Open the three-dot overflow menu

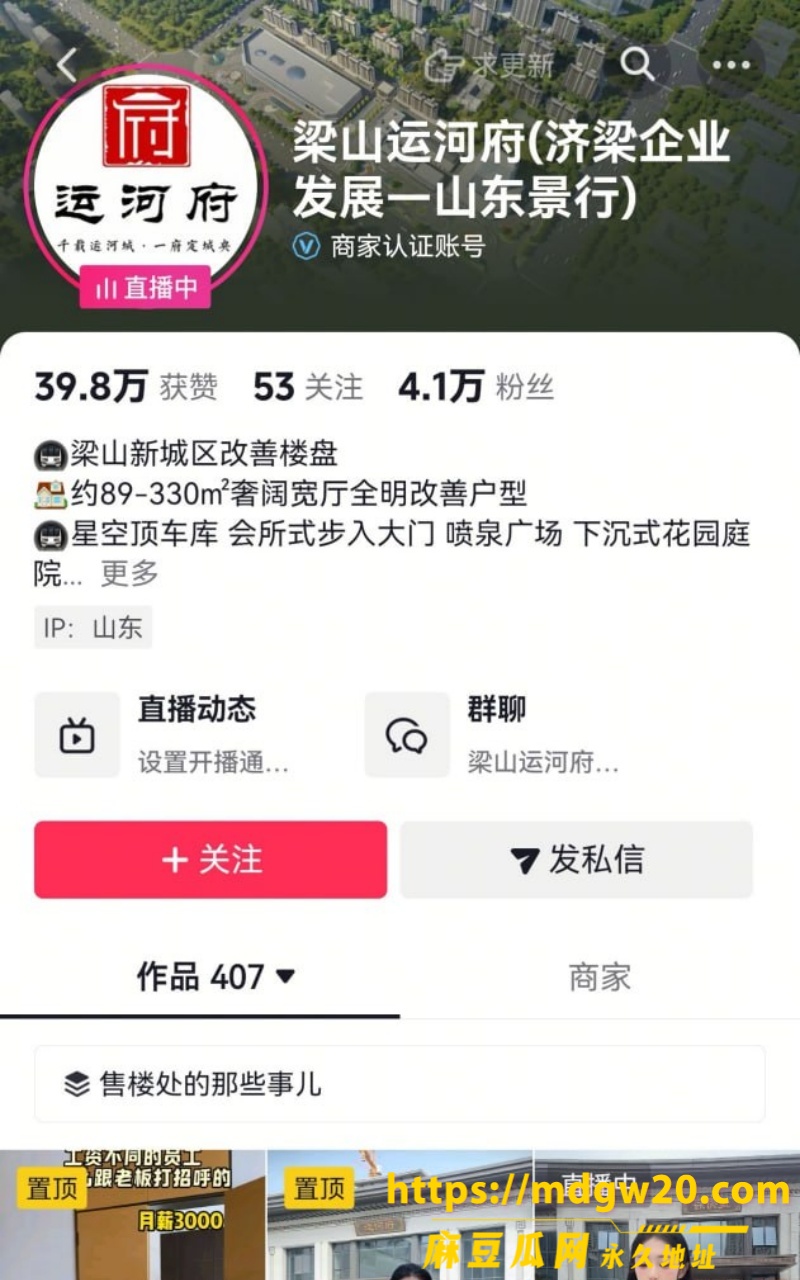[x=731, y=66]
